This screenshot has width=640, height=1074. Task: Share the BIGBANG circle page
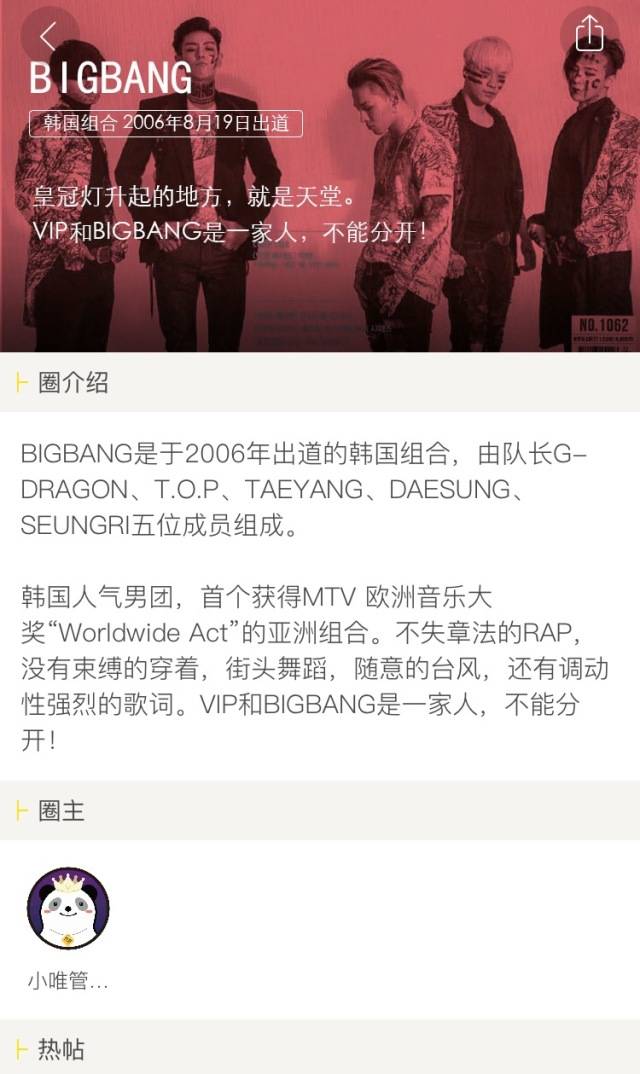tap(589, 34)
